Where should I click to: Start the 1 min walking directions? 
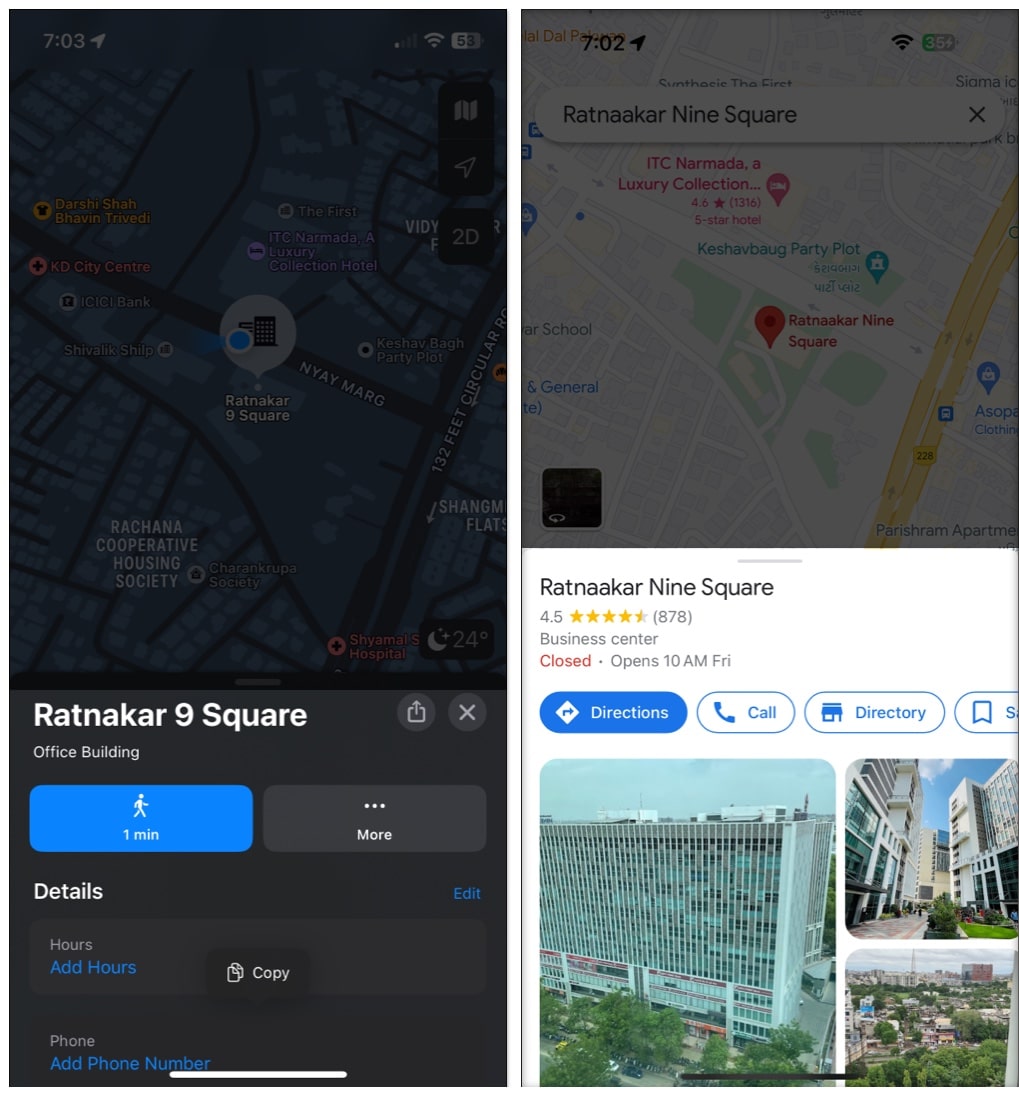(141, 818)
